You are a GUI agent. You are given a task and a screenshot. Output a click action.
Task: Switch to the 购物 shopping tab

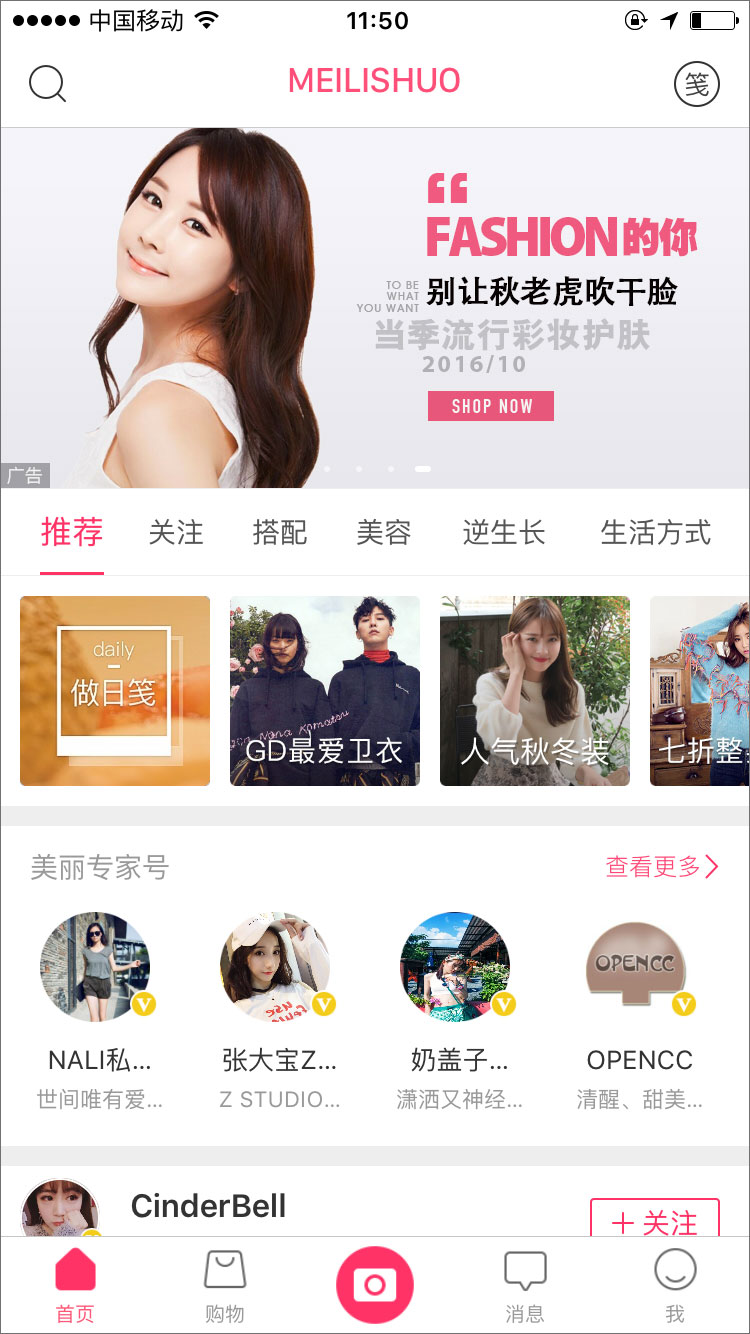pos(225,1286)
